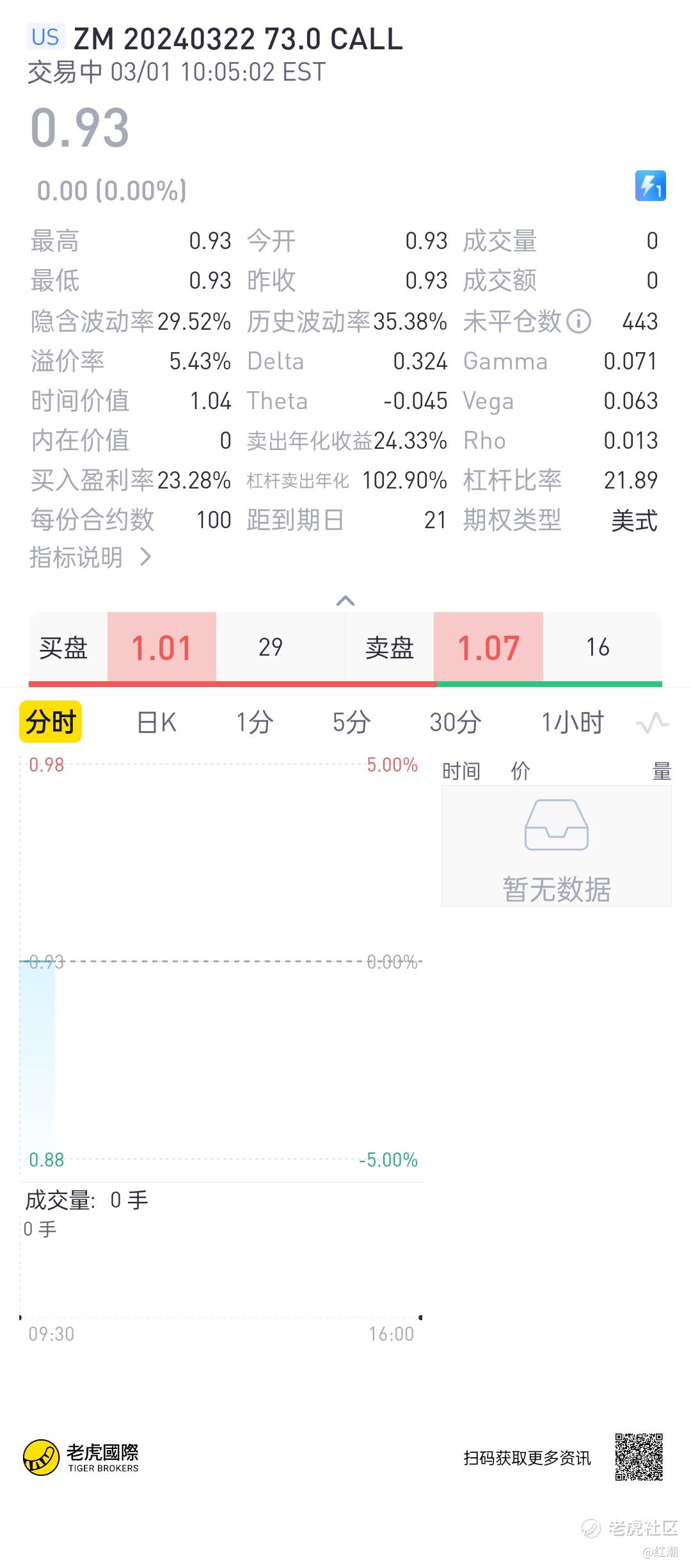The image size is (691, 1568).
Task: Switch to the 30分 chart tab
Action: (456, 722)
